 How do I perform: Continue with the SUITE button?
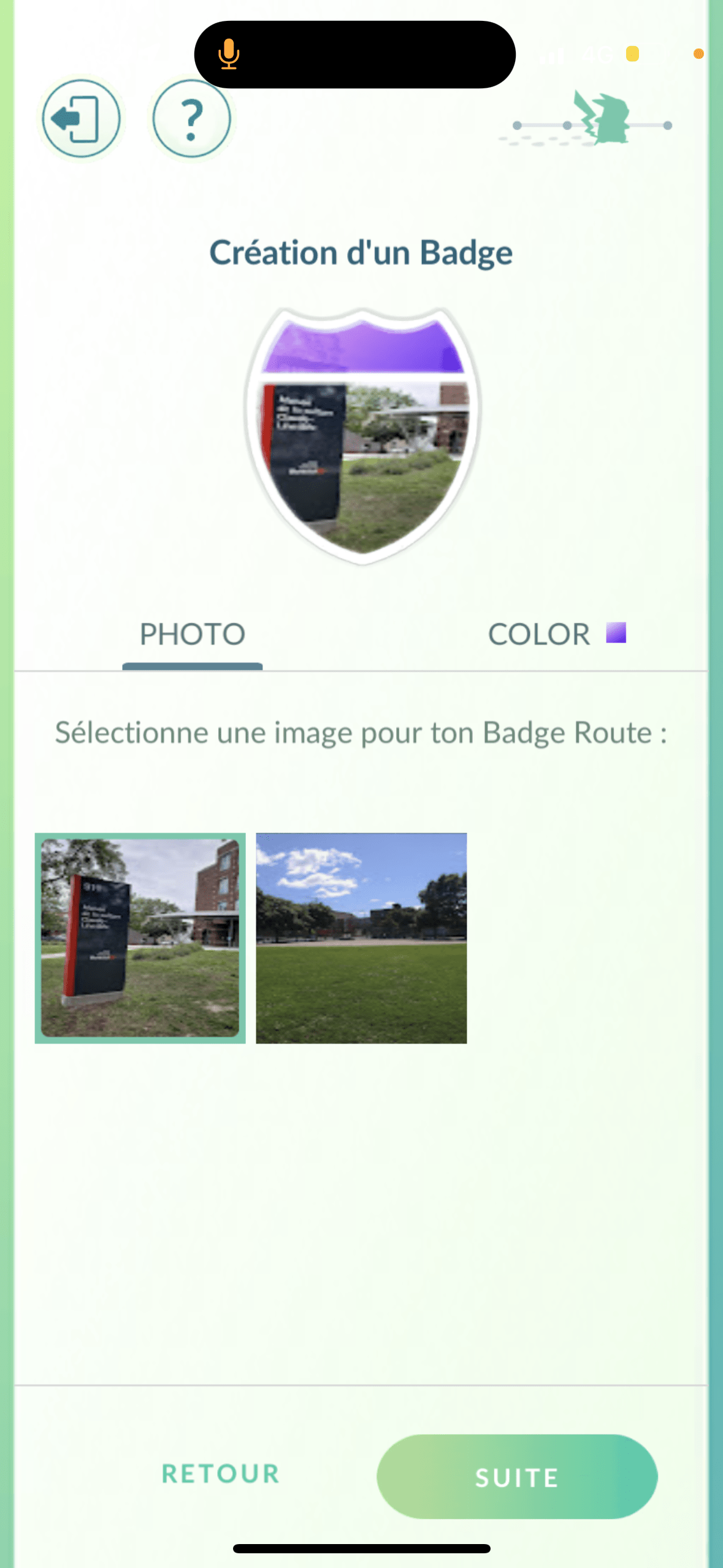pyautogui.click(x=517, y=1477)
